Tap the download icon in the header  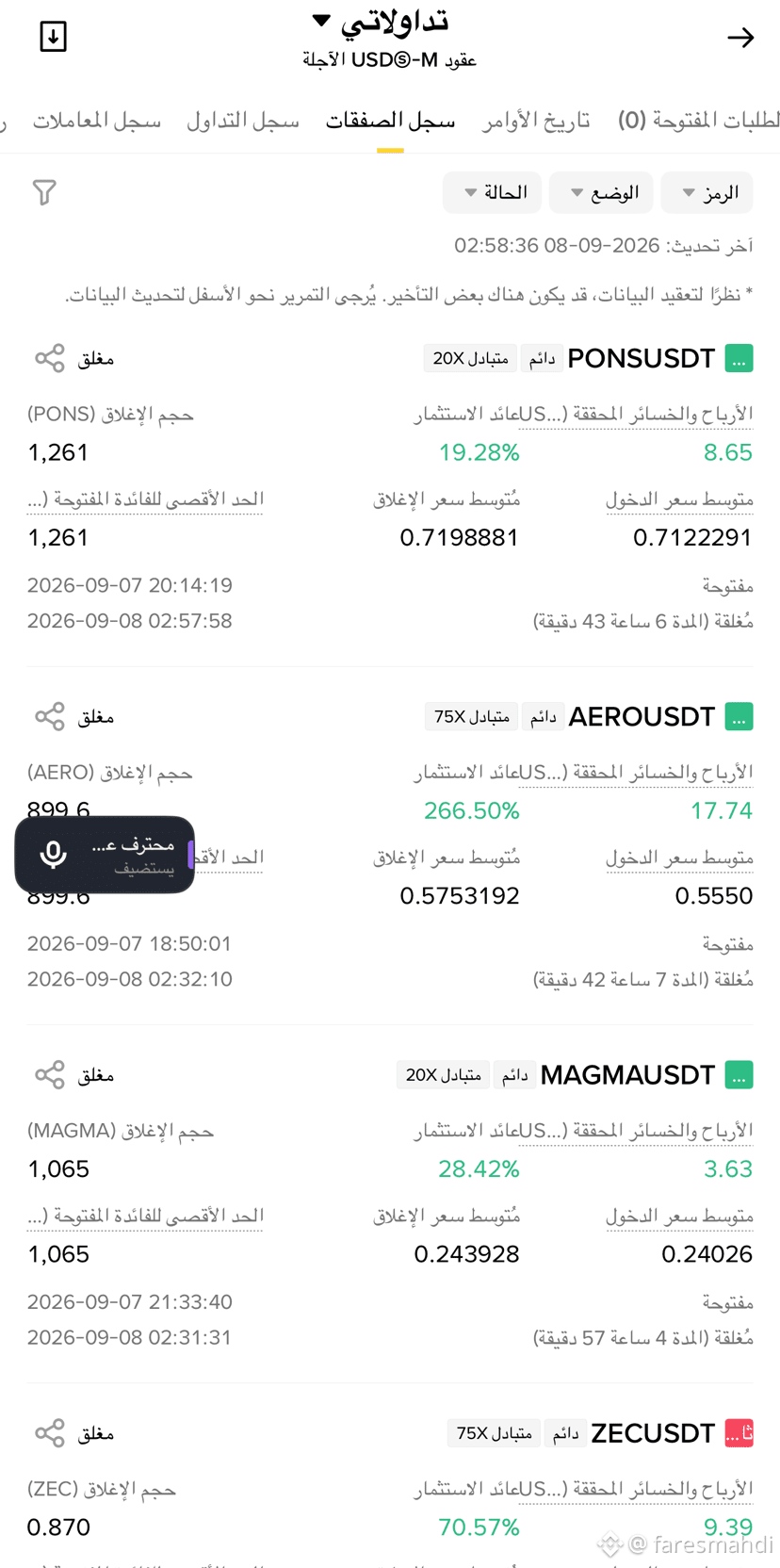pos(54,37)
